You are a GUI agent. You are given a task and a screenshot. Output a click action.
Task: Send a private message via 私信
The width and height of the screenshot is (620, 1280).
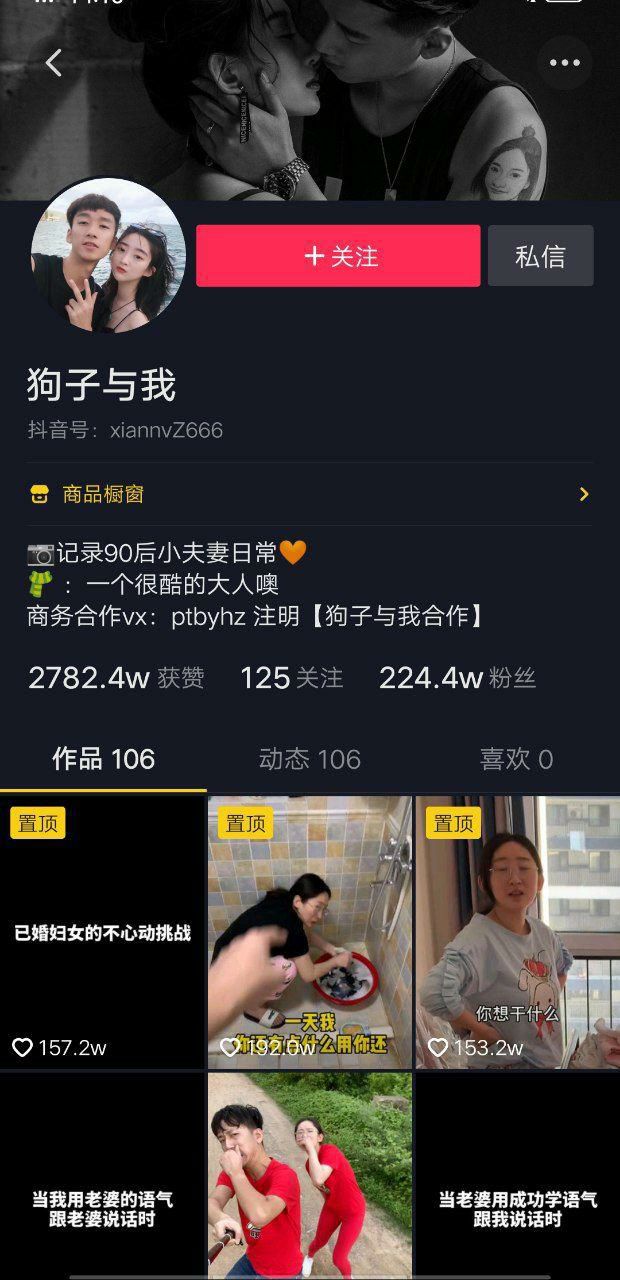point(540,256)
